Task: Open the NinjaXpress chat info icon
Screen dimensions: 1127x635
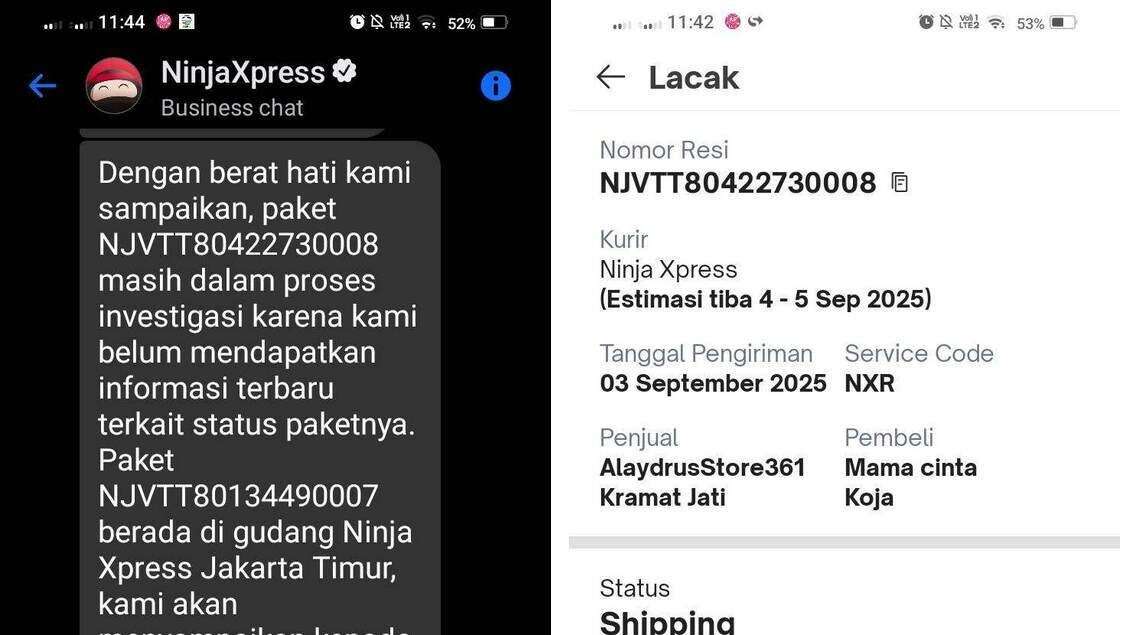Action: [x=495, y=86]
